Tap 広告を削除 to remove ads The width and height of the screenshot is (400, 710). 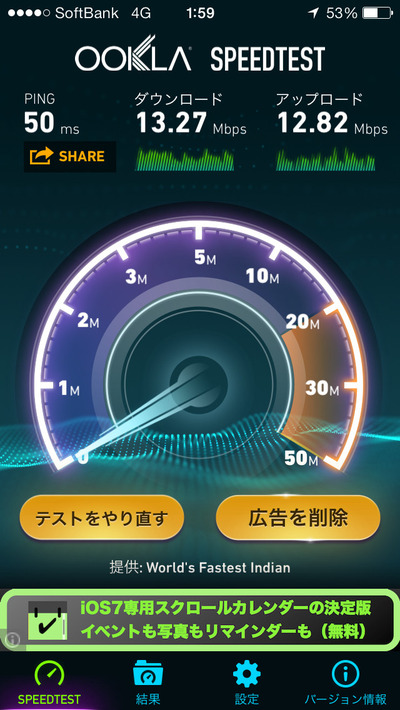pyautogui.click(x=298, y=517)
